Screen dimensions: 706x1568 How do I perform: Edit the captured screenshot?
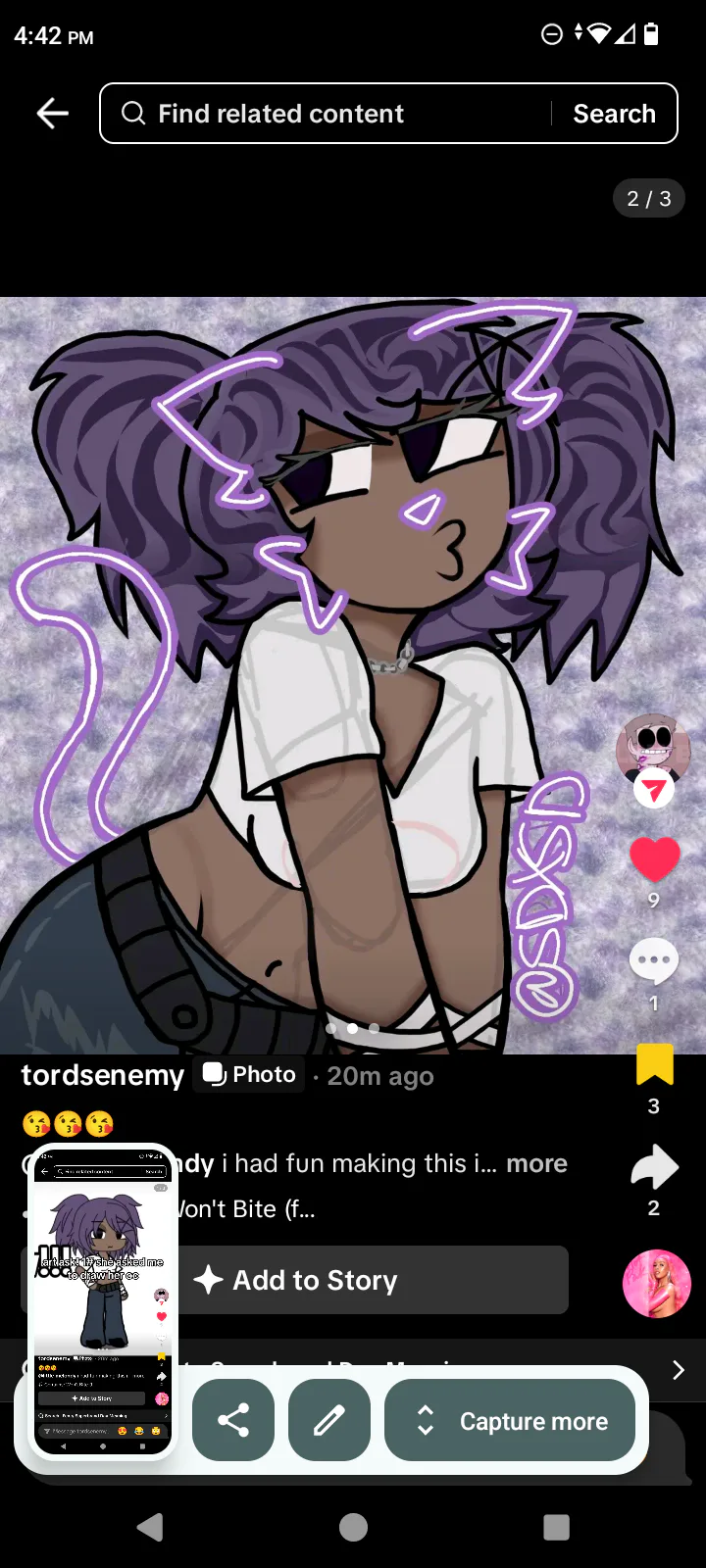click(329, 1420)
